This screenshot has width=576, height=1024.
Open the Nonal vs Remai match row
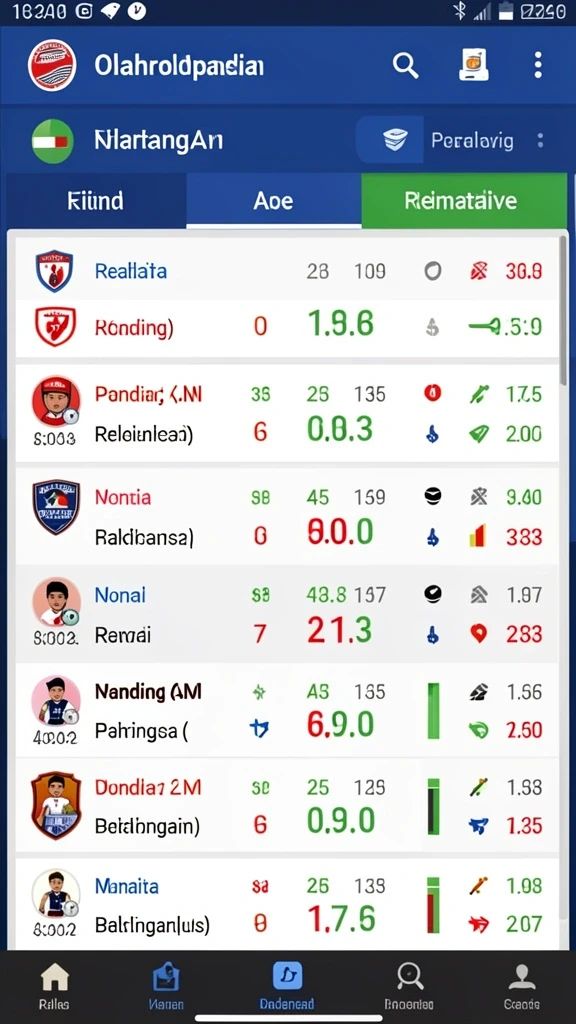pos(287,614)
